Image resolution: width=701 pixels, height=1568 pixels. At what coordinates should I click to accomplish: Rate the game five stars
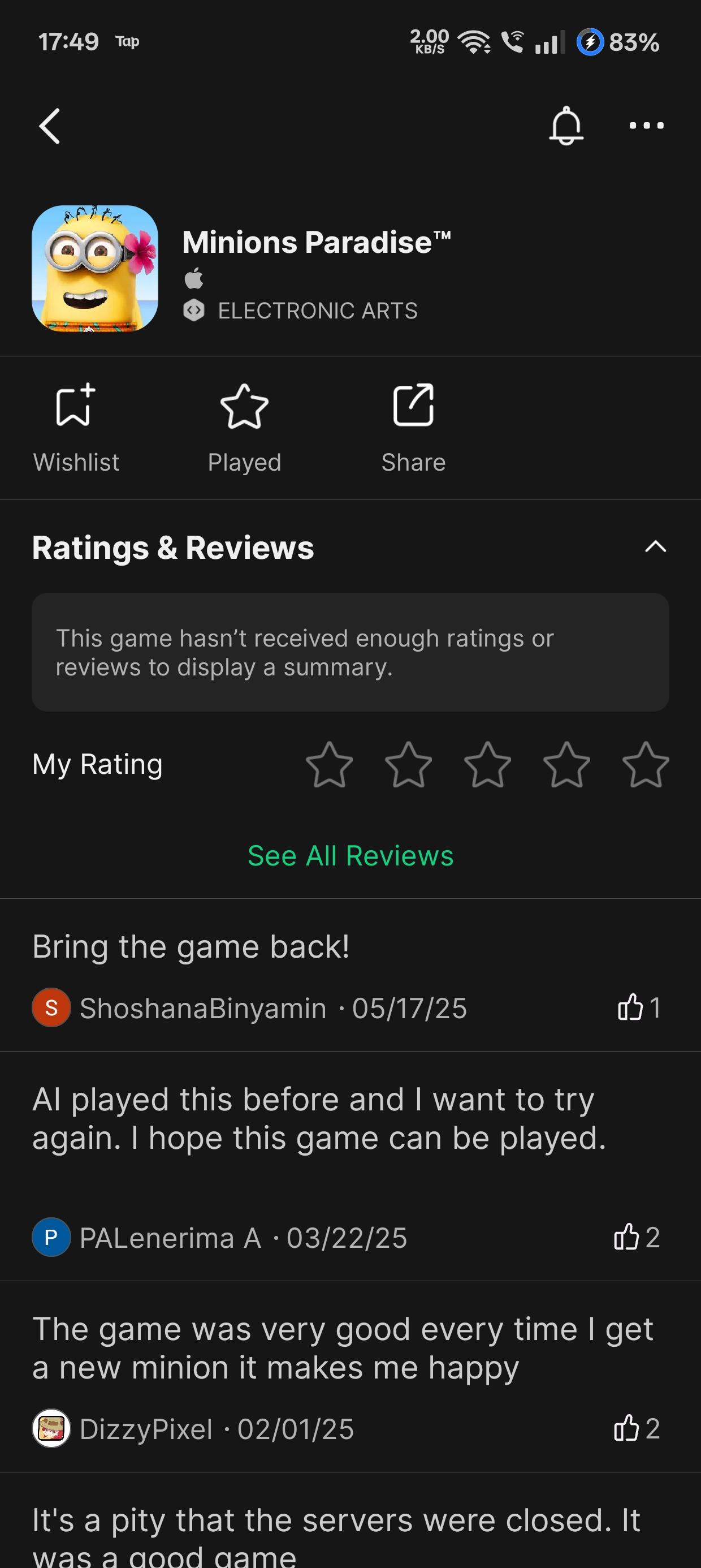(646, 765)
